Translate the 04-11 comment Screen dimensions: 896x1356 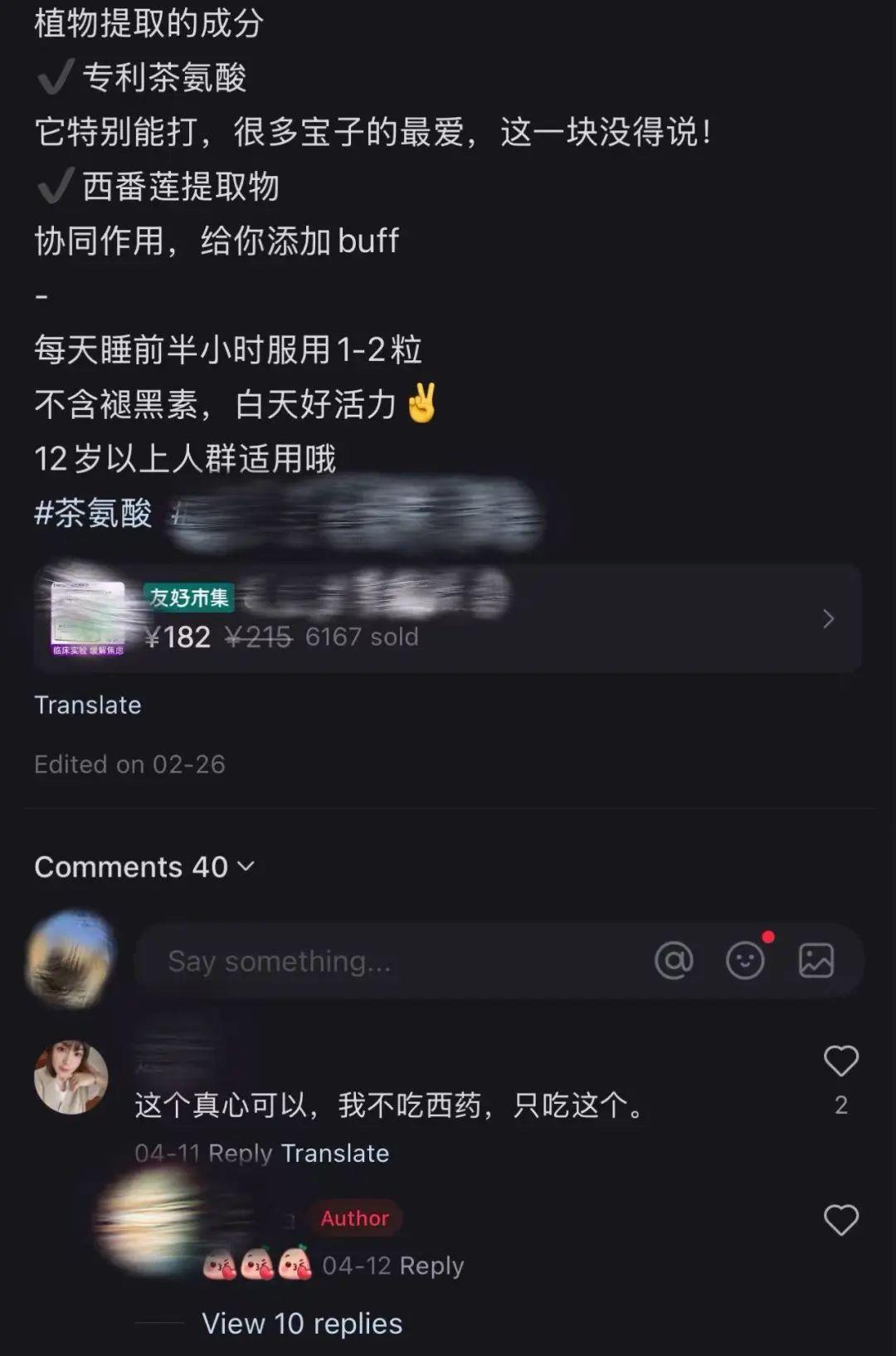click(x=335, y=1153)
